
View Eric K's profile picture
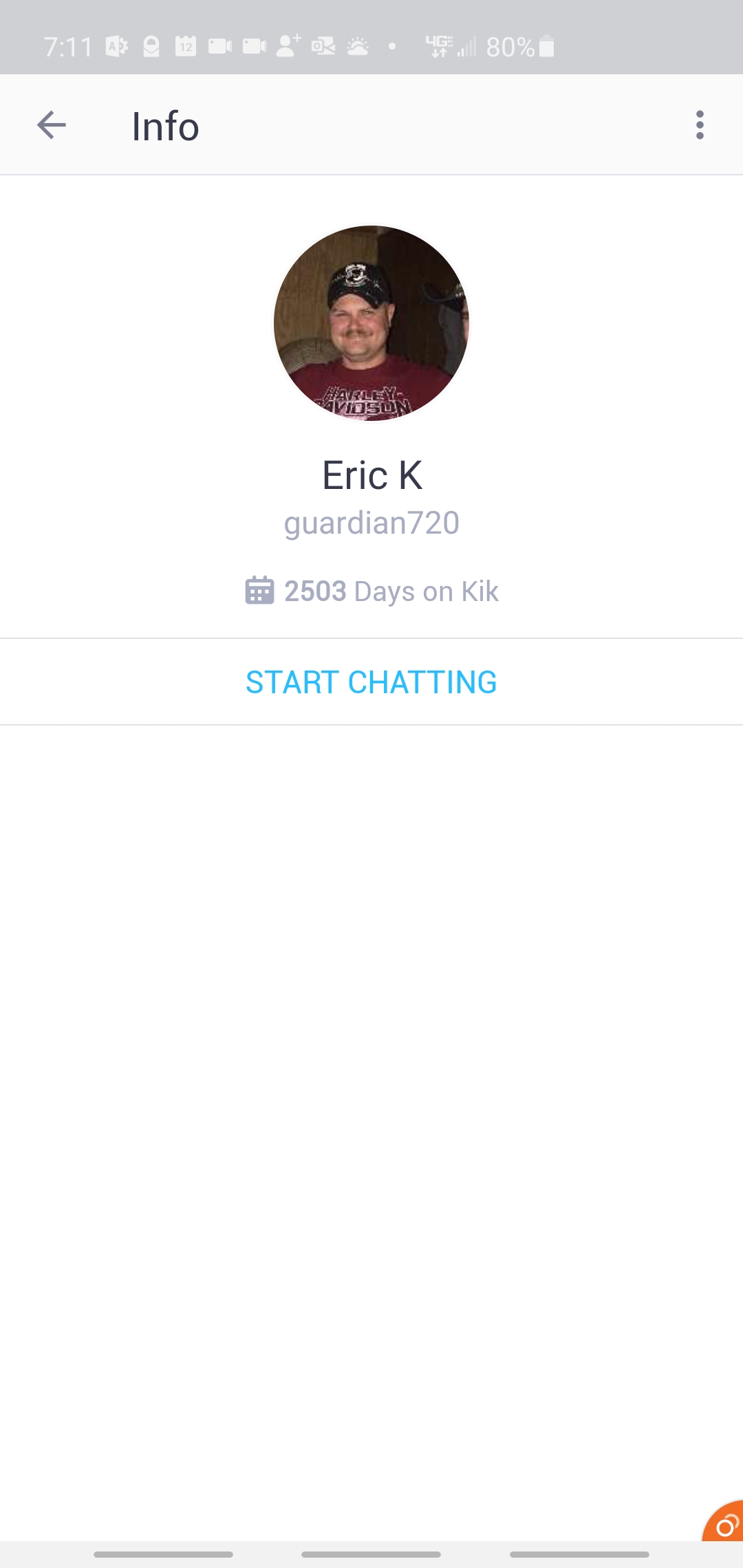pos(371,323)
